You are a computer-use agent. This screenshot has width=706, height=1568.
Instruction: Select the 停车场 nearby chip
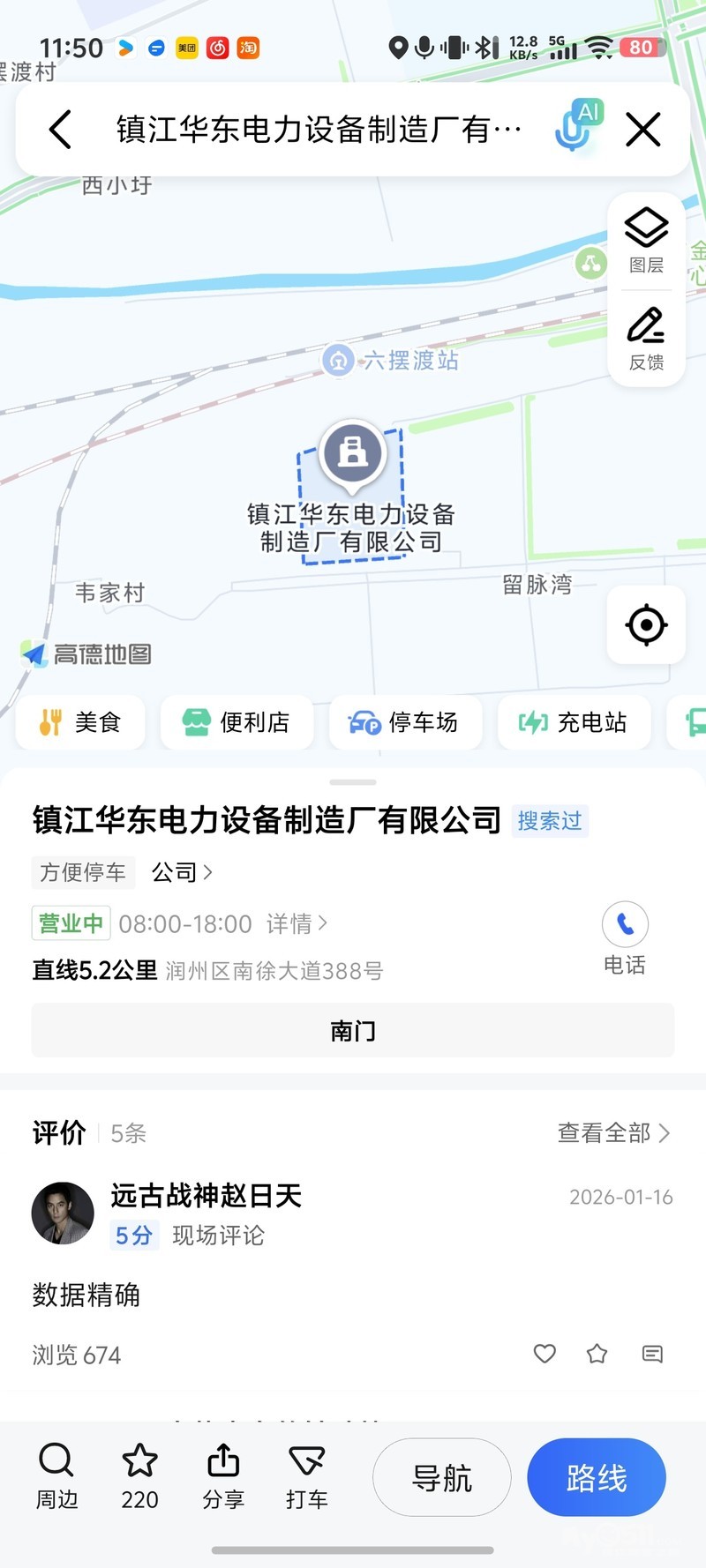(x=405, y=722)
